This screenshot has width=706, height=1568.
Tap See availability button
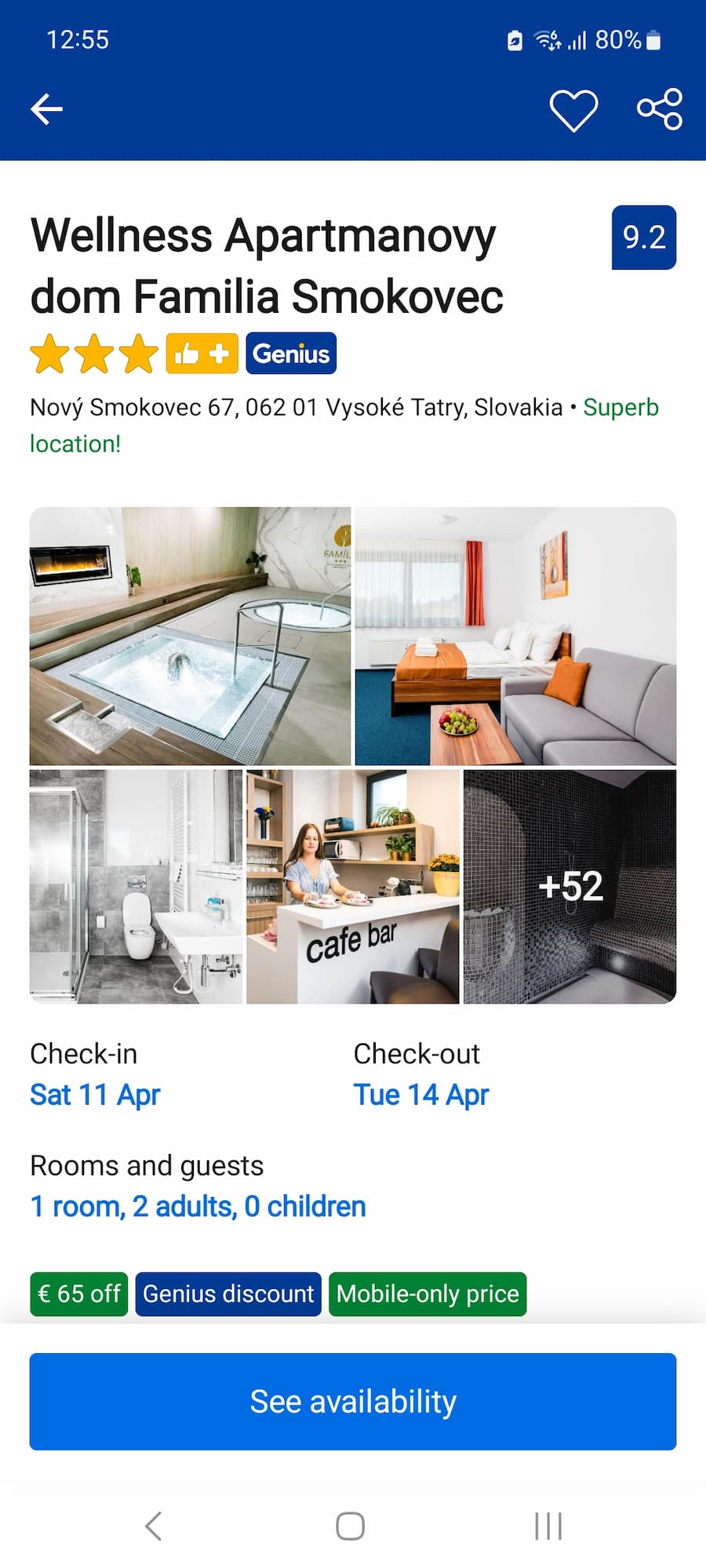click(x=353, y=1401)
